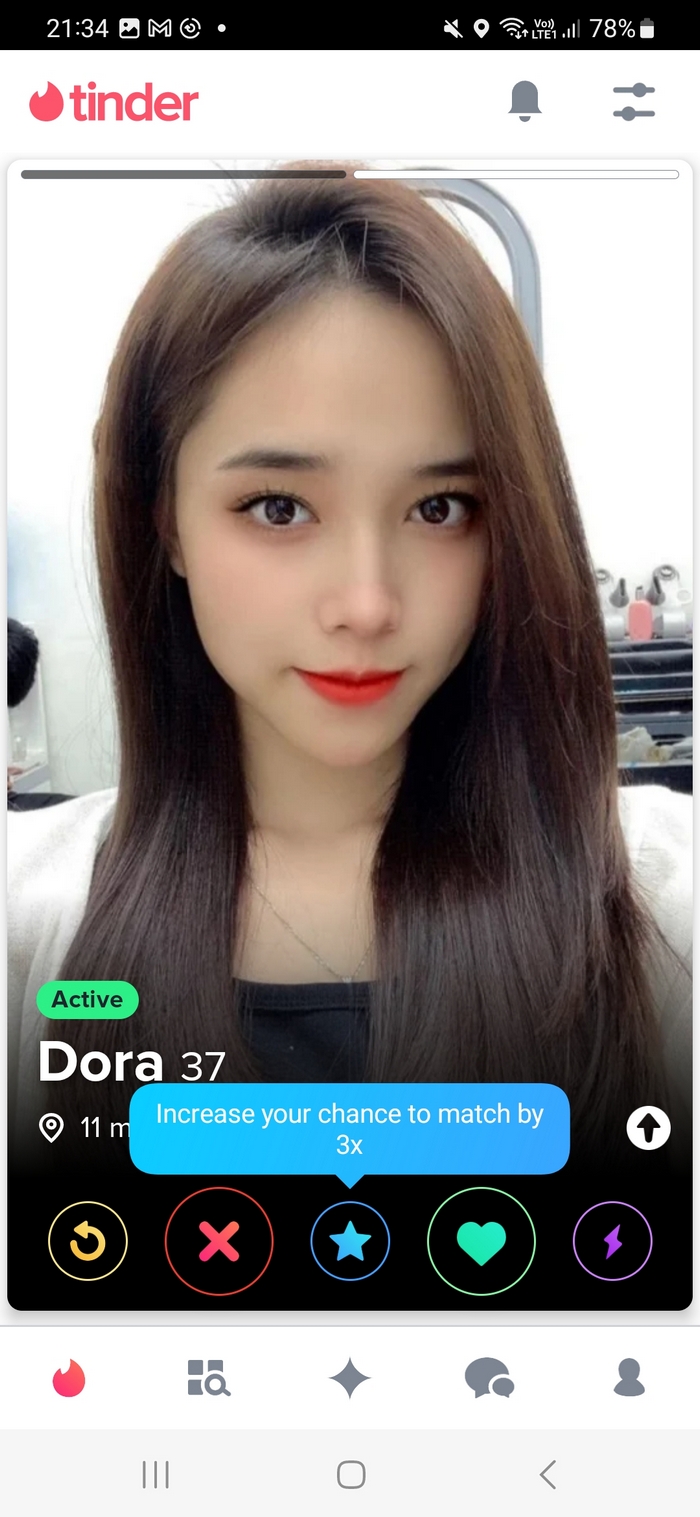Switch to the Explore tab
The width and height of the screenshot is (700, 1517).
pos(209,1378)
